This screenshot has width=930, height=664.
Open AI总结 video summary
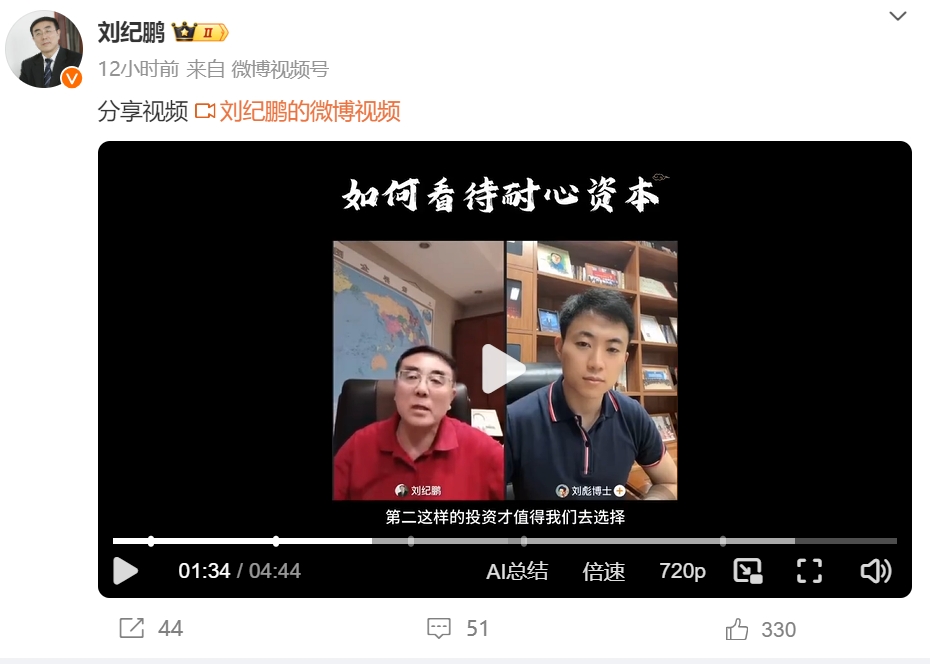[517, 571]
